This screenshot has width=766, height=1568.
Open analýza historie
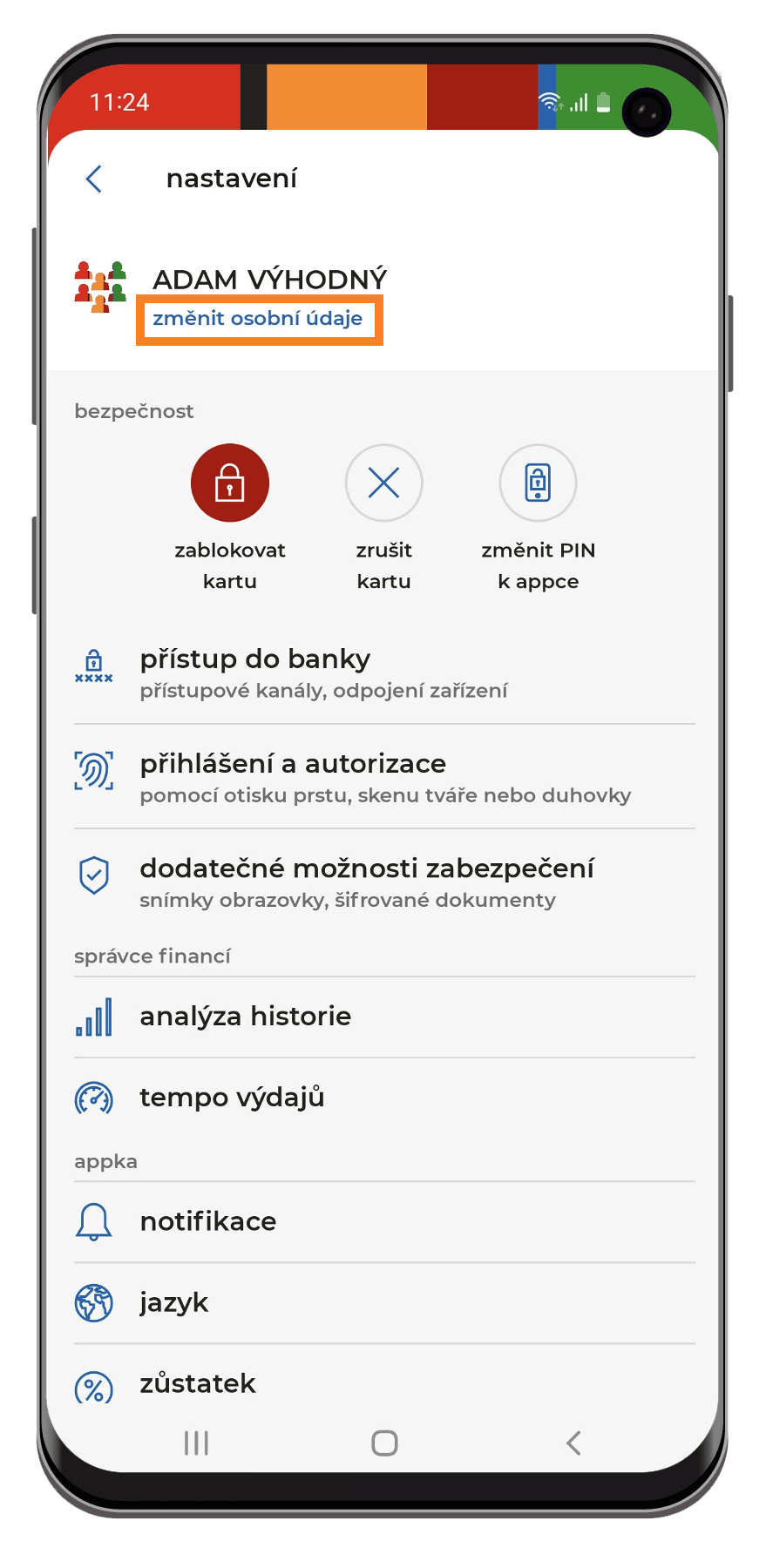pyautogui.click(x=384, y=1017)
